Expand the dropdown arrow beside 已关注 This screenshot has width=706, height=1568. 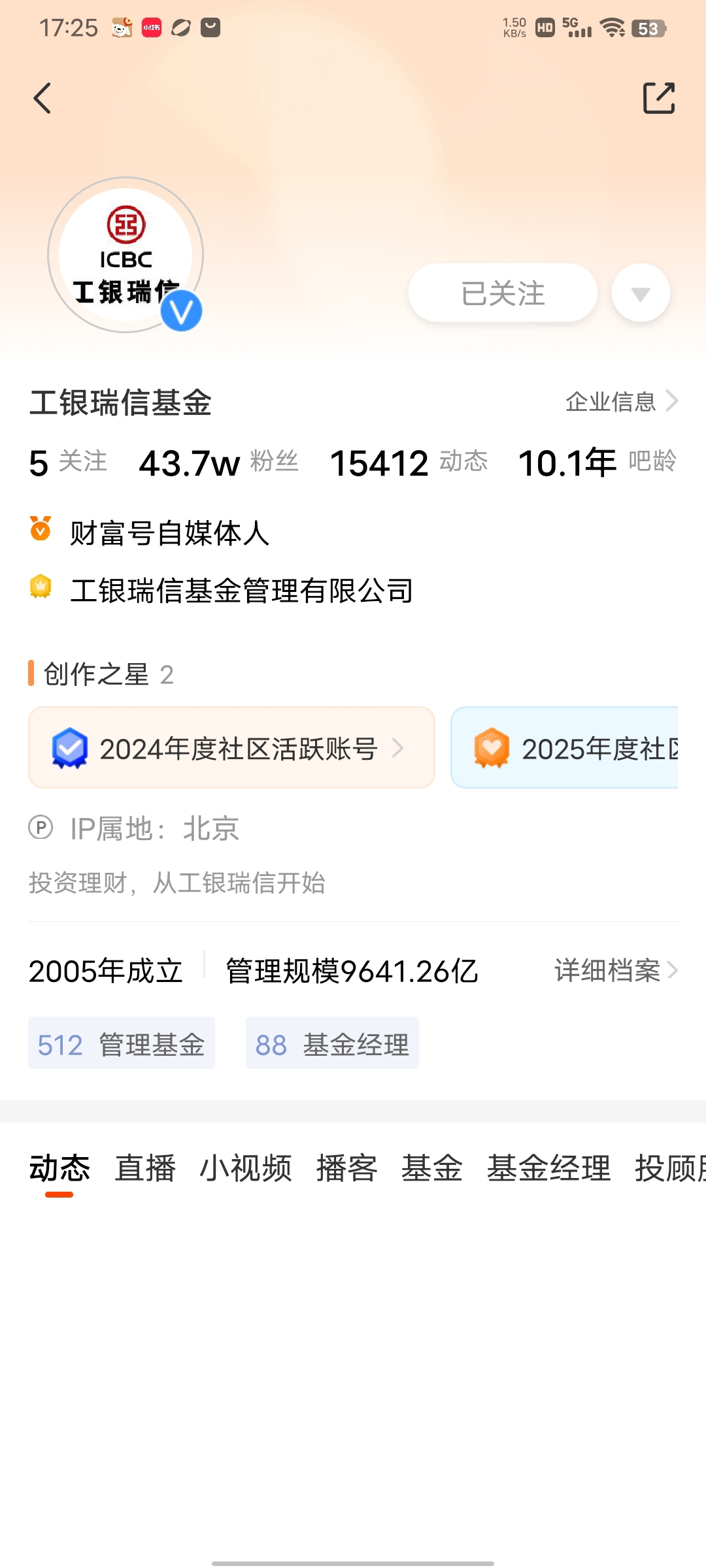point(641,293)
